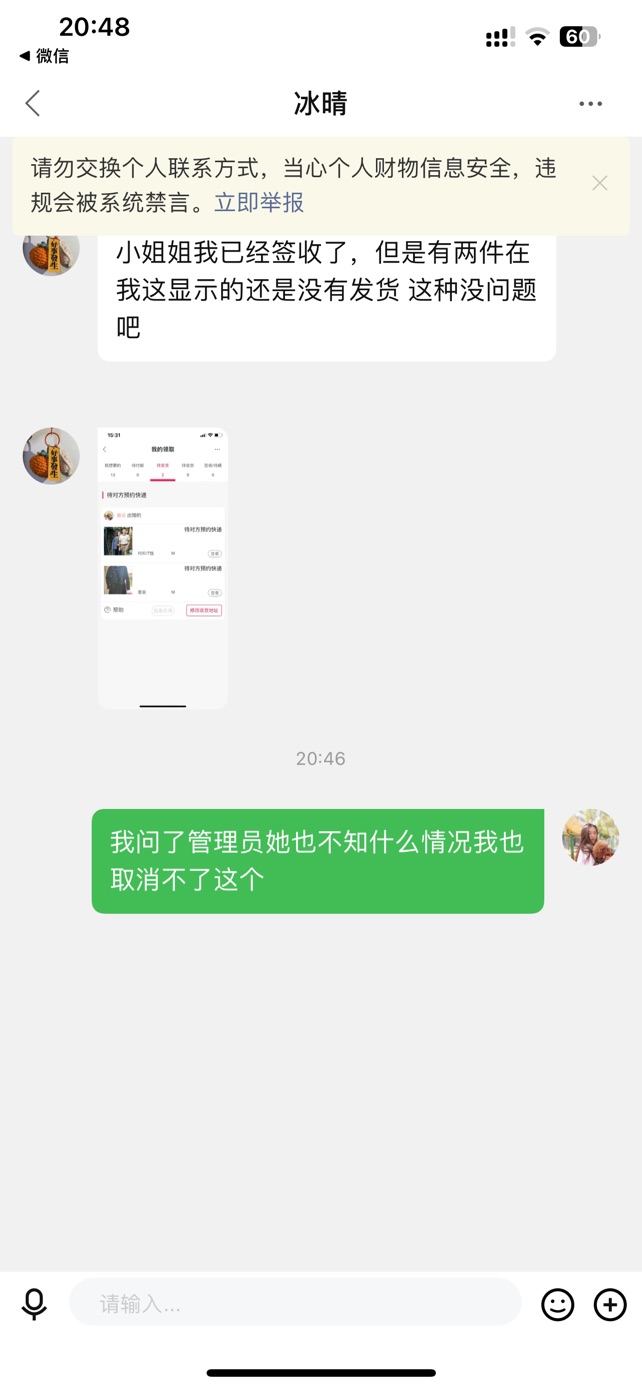
Task: Tap the 立即举报 link
Action: point(259,203)
